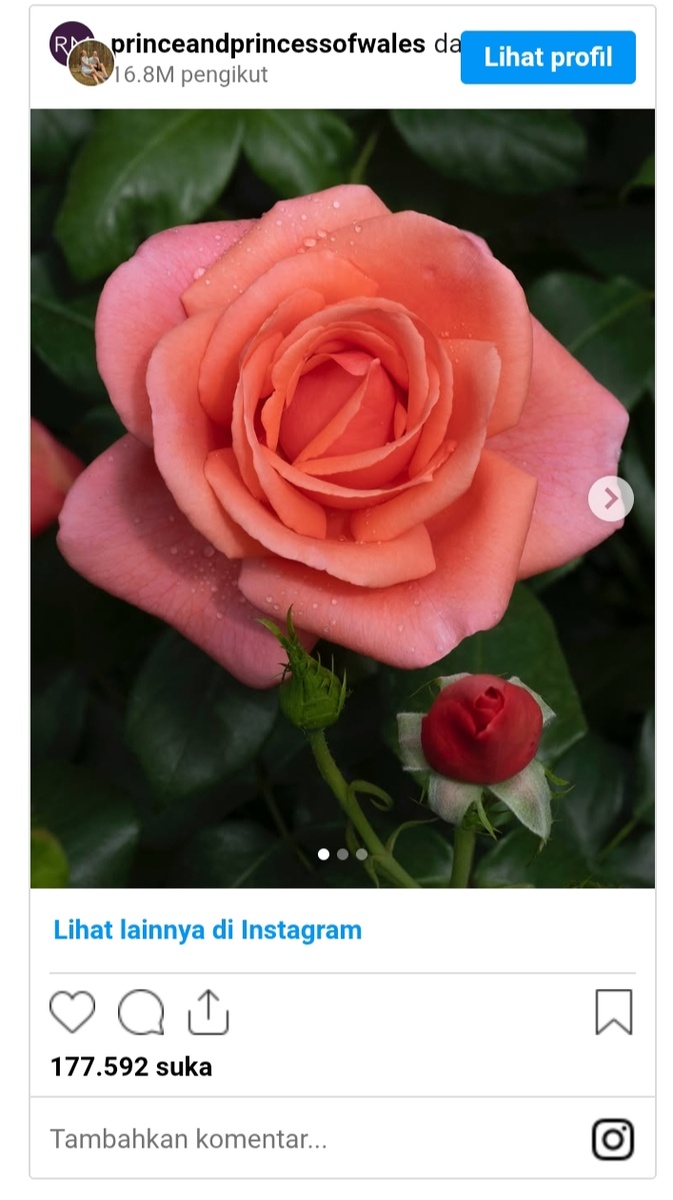Tap the Lihat profil button
673x1200 pixels.
click(x=547, y=57)
